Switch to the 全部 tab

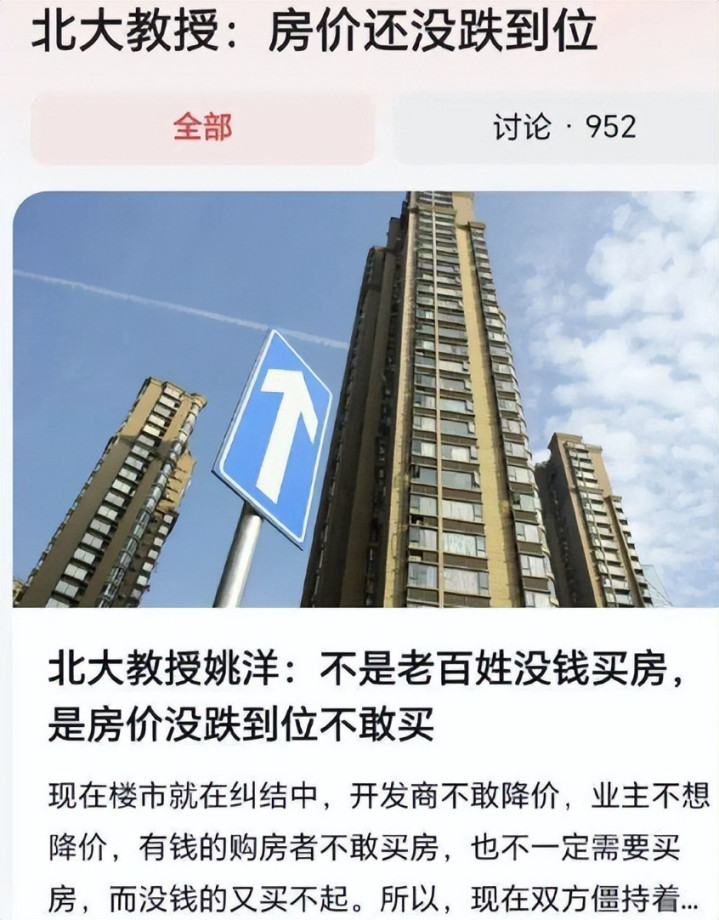tap(202, 128)
